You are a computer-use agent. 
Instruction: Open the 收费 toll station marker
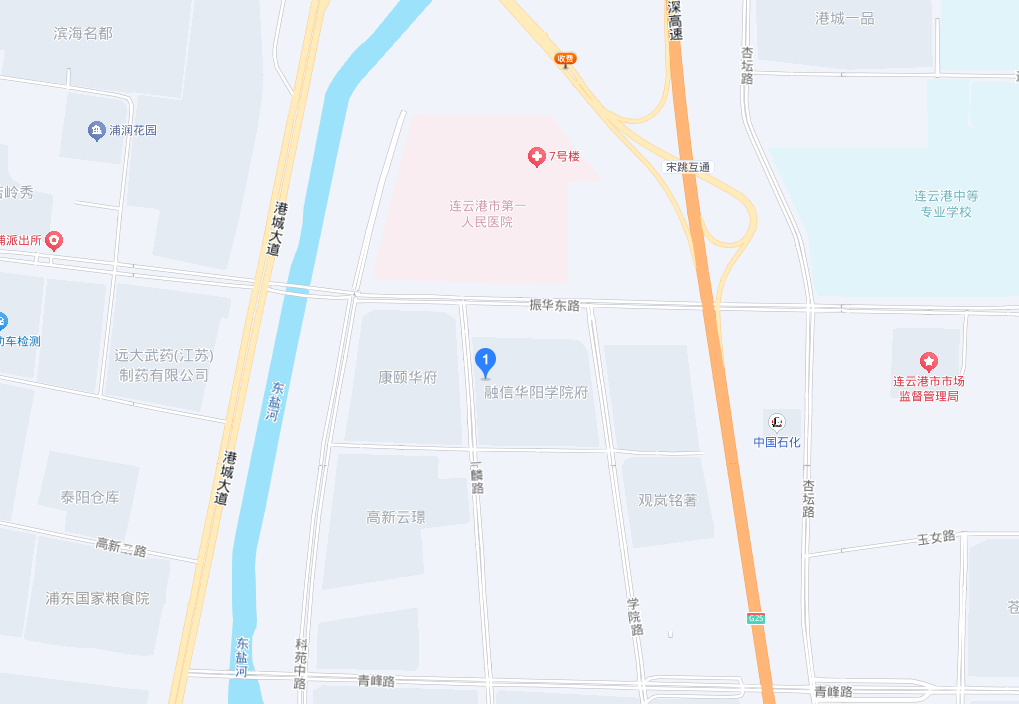[565, 59]
